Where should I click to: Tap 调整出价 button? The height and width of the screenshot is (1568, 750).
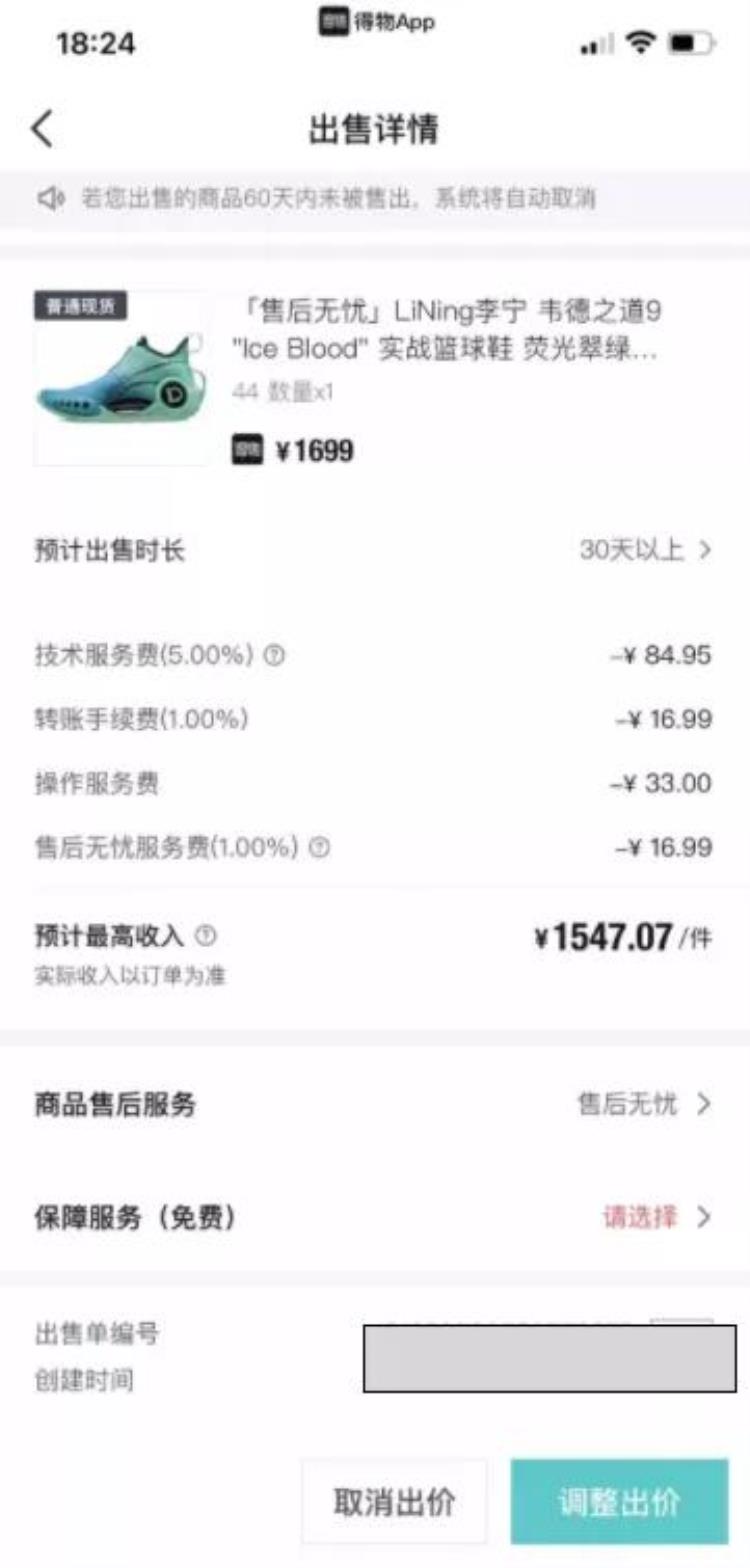coord(619,1501)
